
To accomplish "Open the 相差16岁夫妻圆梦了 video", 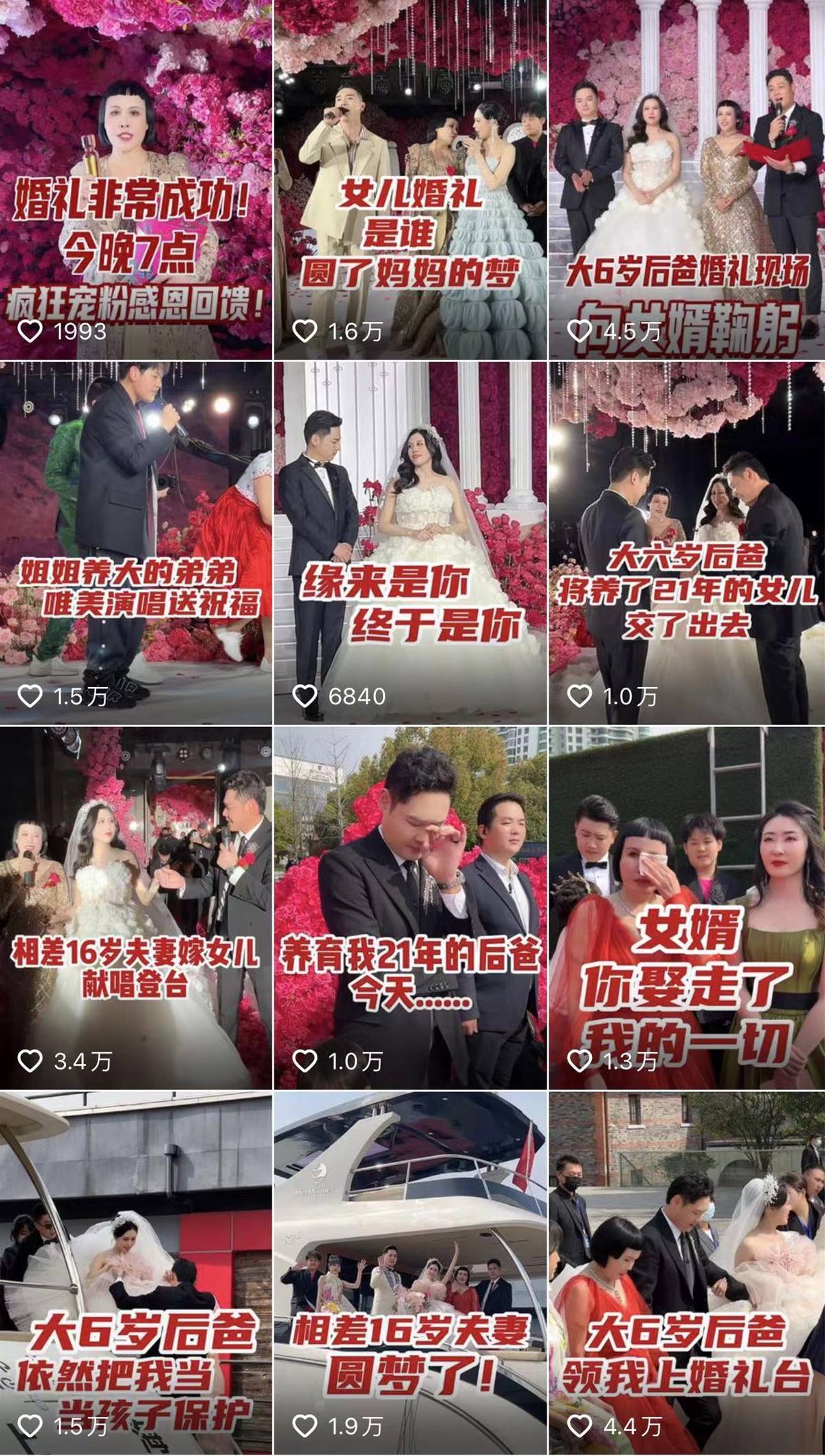I will (x=410, y=1272).
